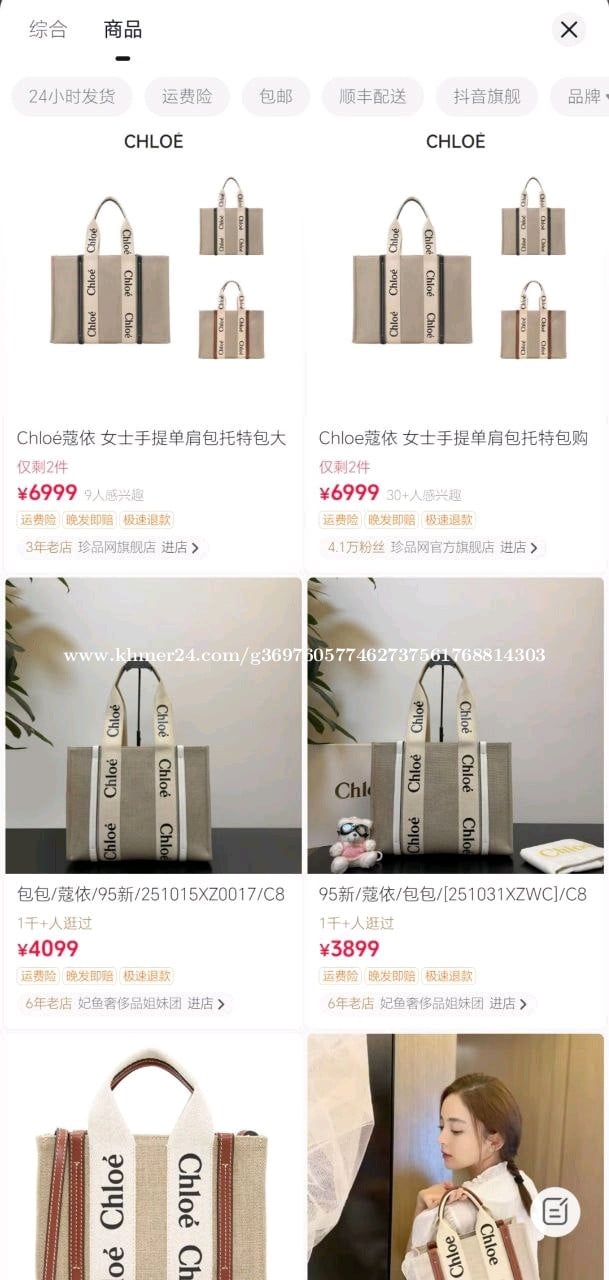Filter by 24小时发货 chip
Viewport: 609px width, 1280px height.
point(71,97)
